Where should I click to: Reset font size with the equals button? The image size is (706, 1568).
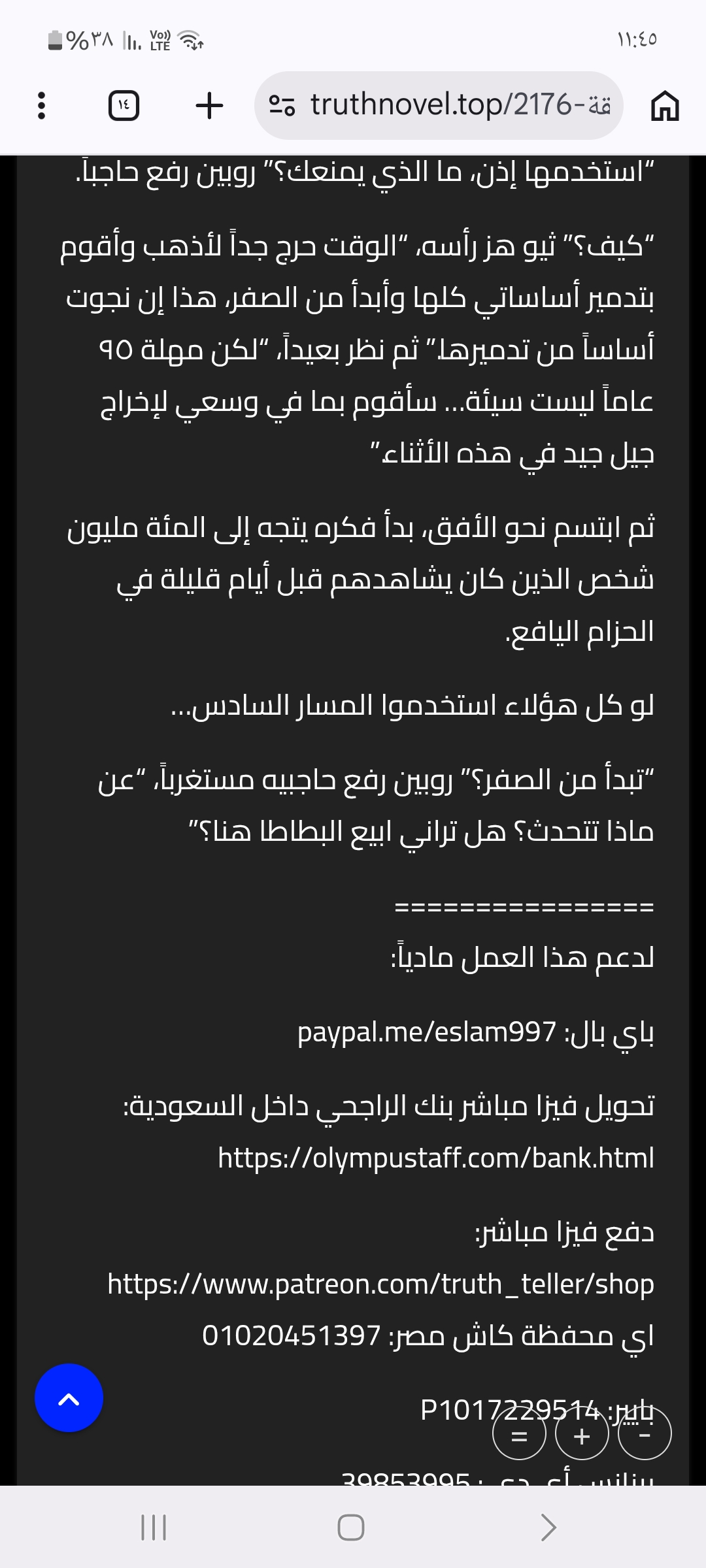(x=519, y=1436)
